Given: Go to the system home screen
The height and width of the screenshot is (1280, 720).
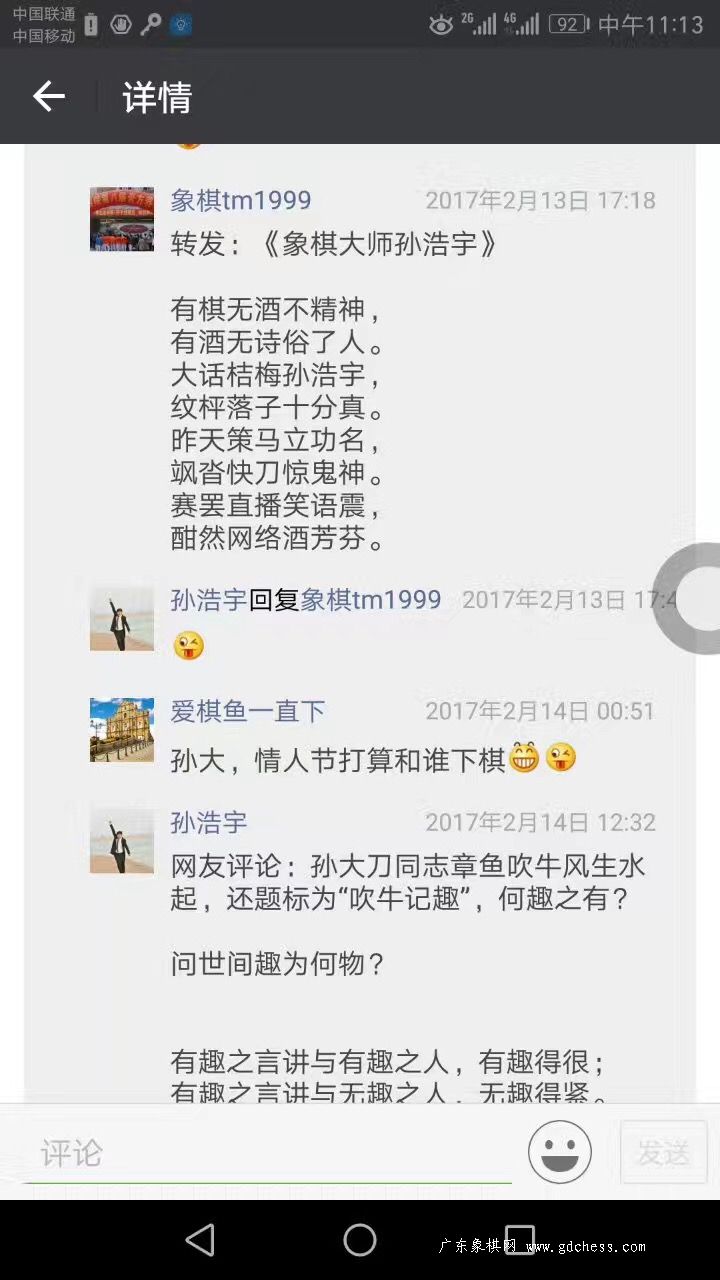Looking at the screenshot, I should 360,1240.
